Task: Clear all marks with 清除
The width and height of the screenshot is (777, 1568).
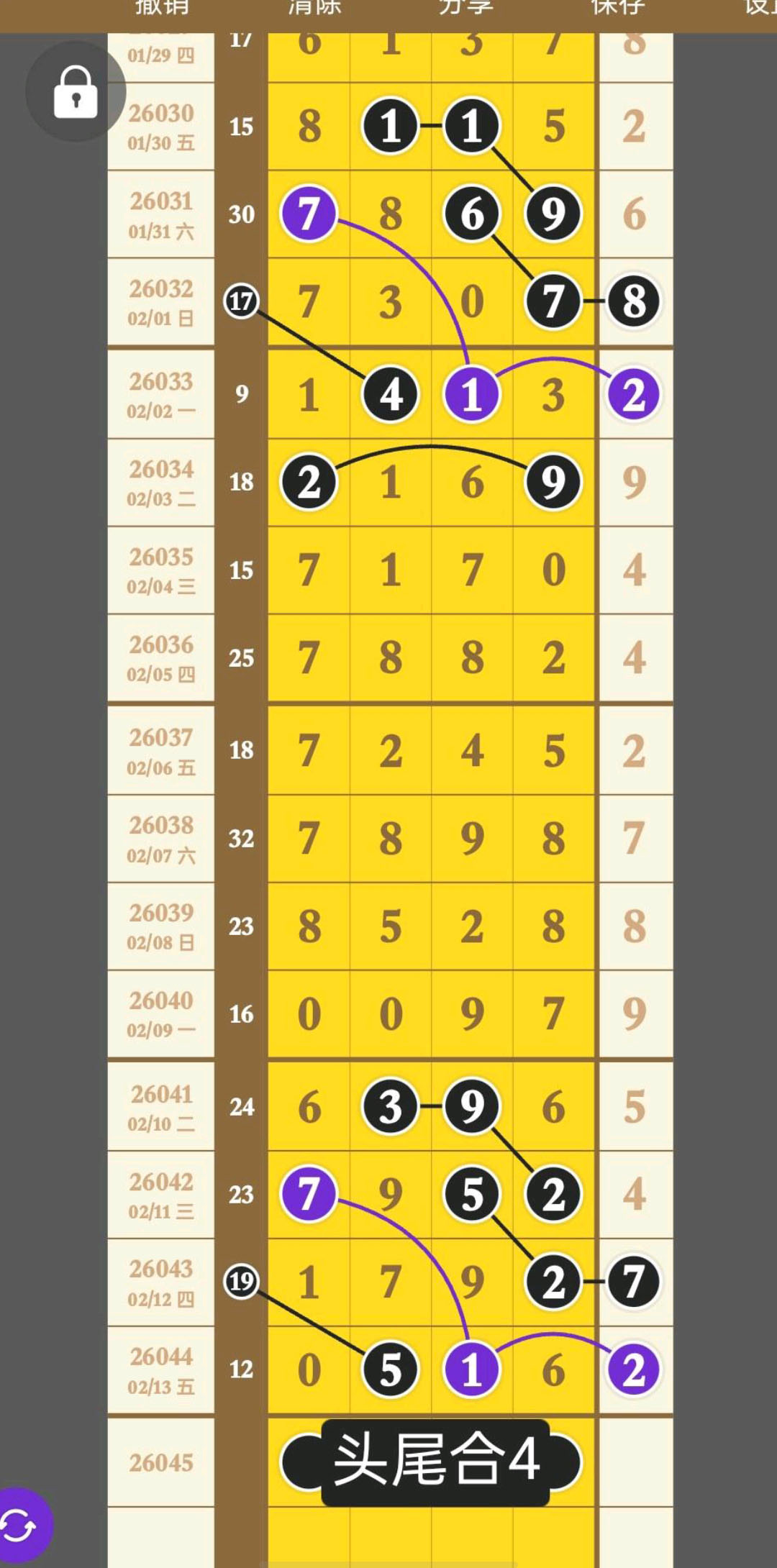Action: (314, 7)
